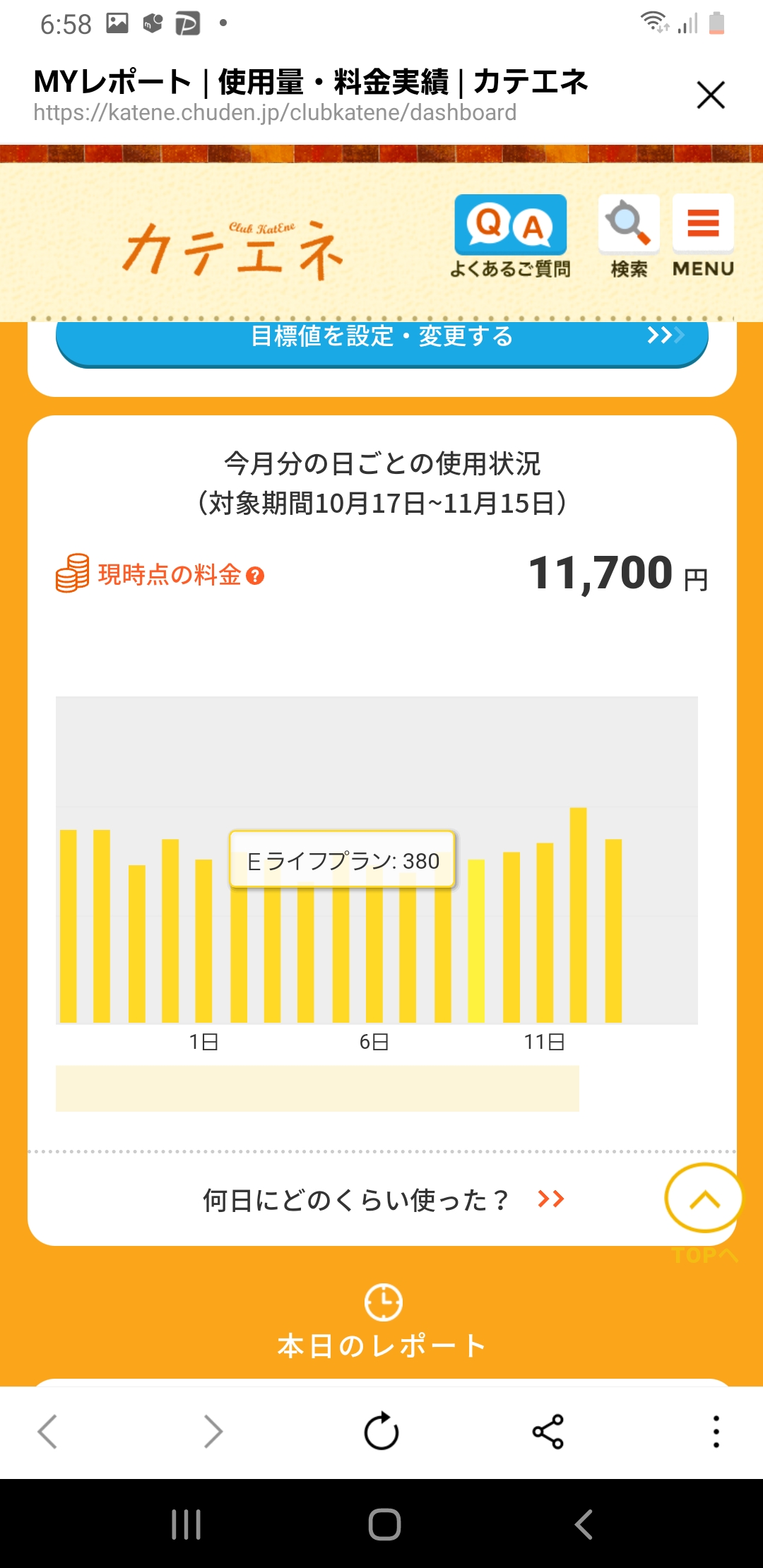Show help for 現時点の料金
Image resolution: width=763 pixels, height=1568 pixels.
pyautogui.click(x=256, y=576)
